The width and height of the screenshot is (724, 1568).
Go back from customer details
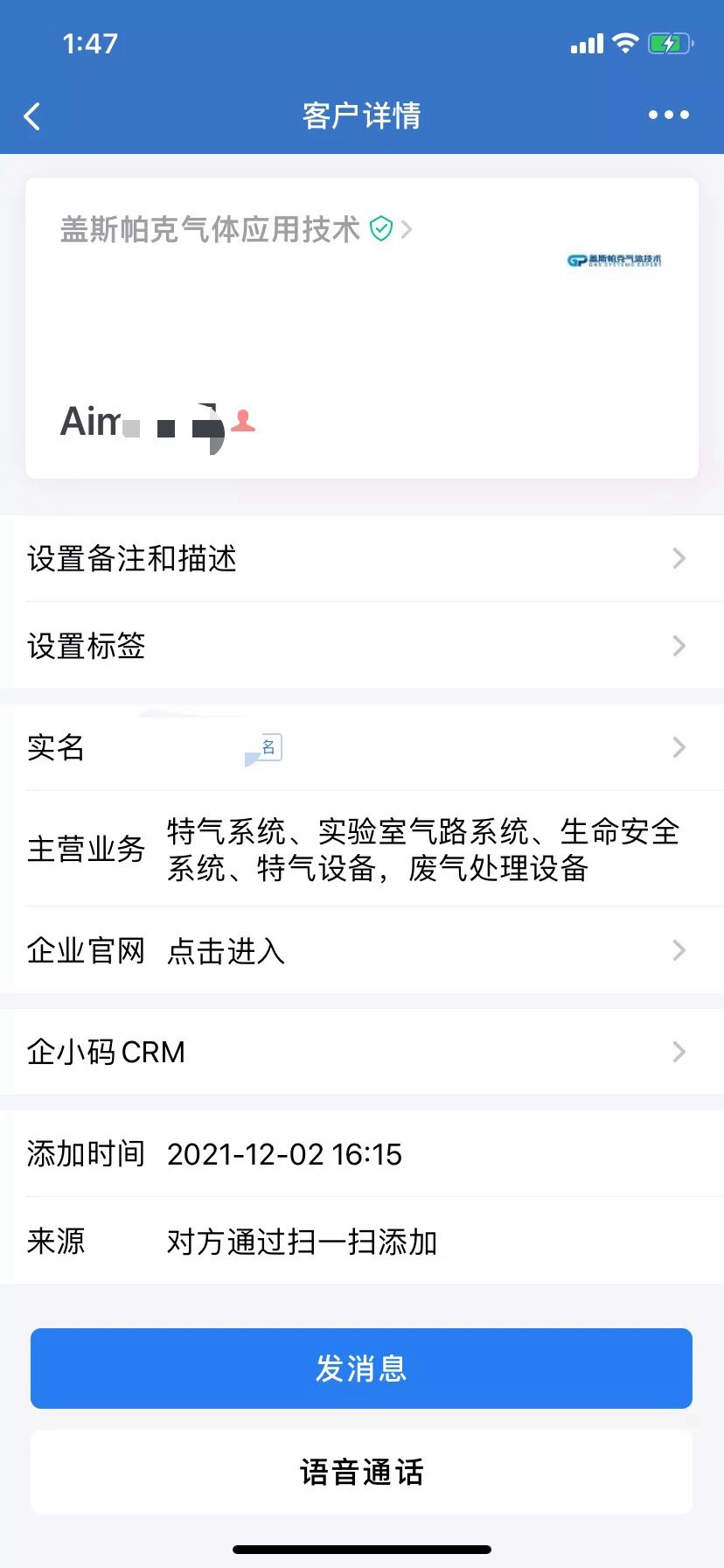point(32,115)
